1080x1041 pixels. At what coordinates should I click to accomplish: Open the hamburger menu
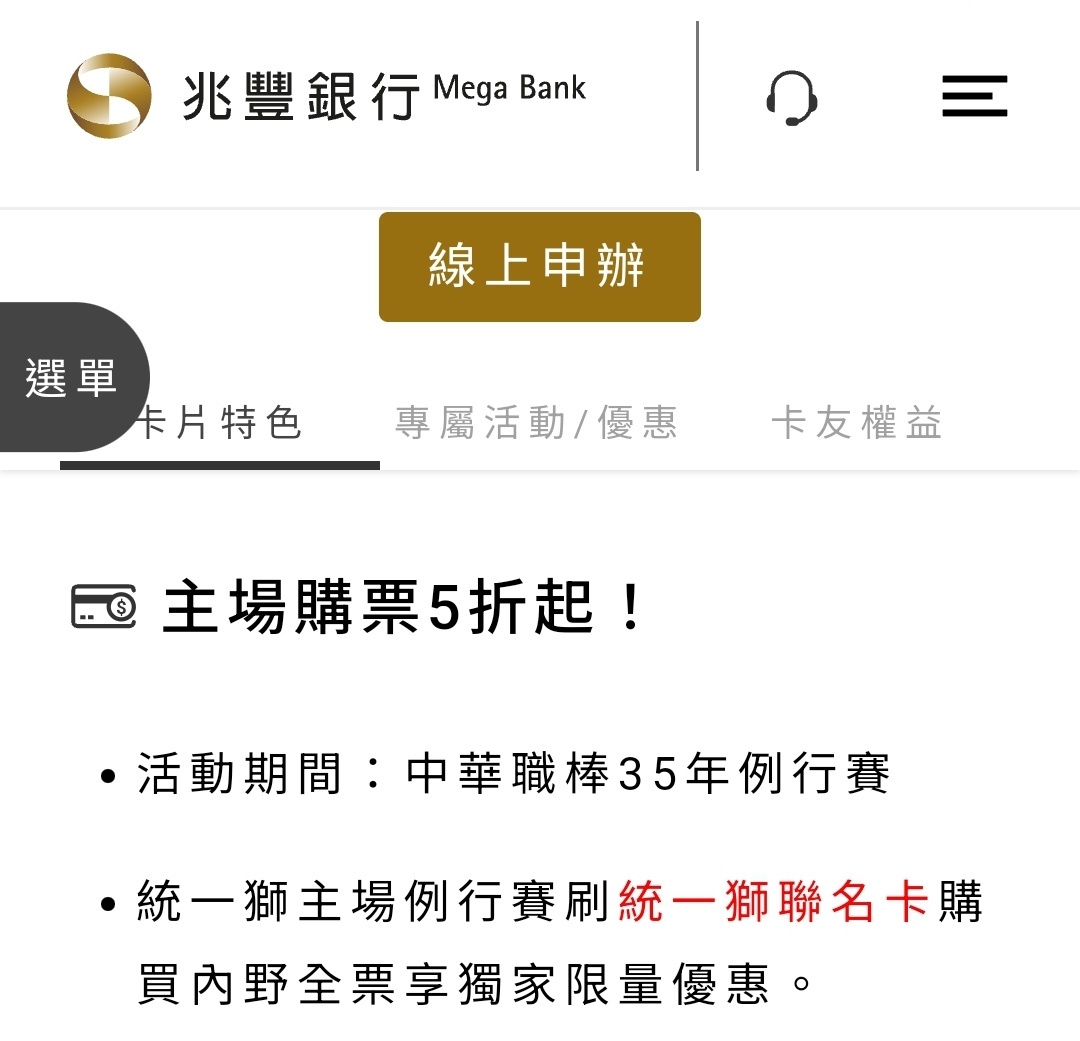coord(974,97)
